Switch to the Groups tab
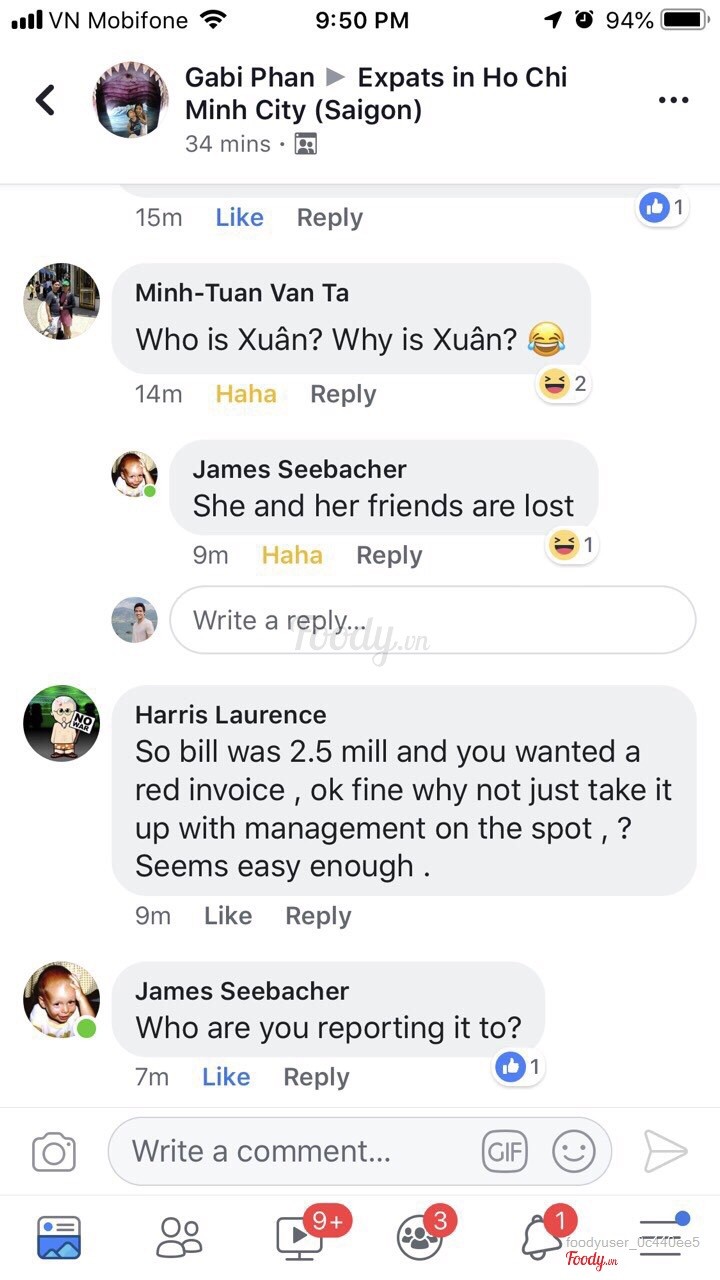Viewport: 720px width, 1280px height. tap(420, 1237)
